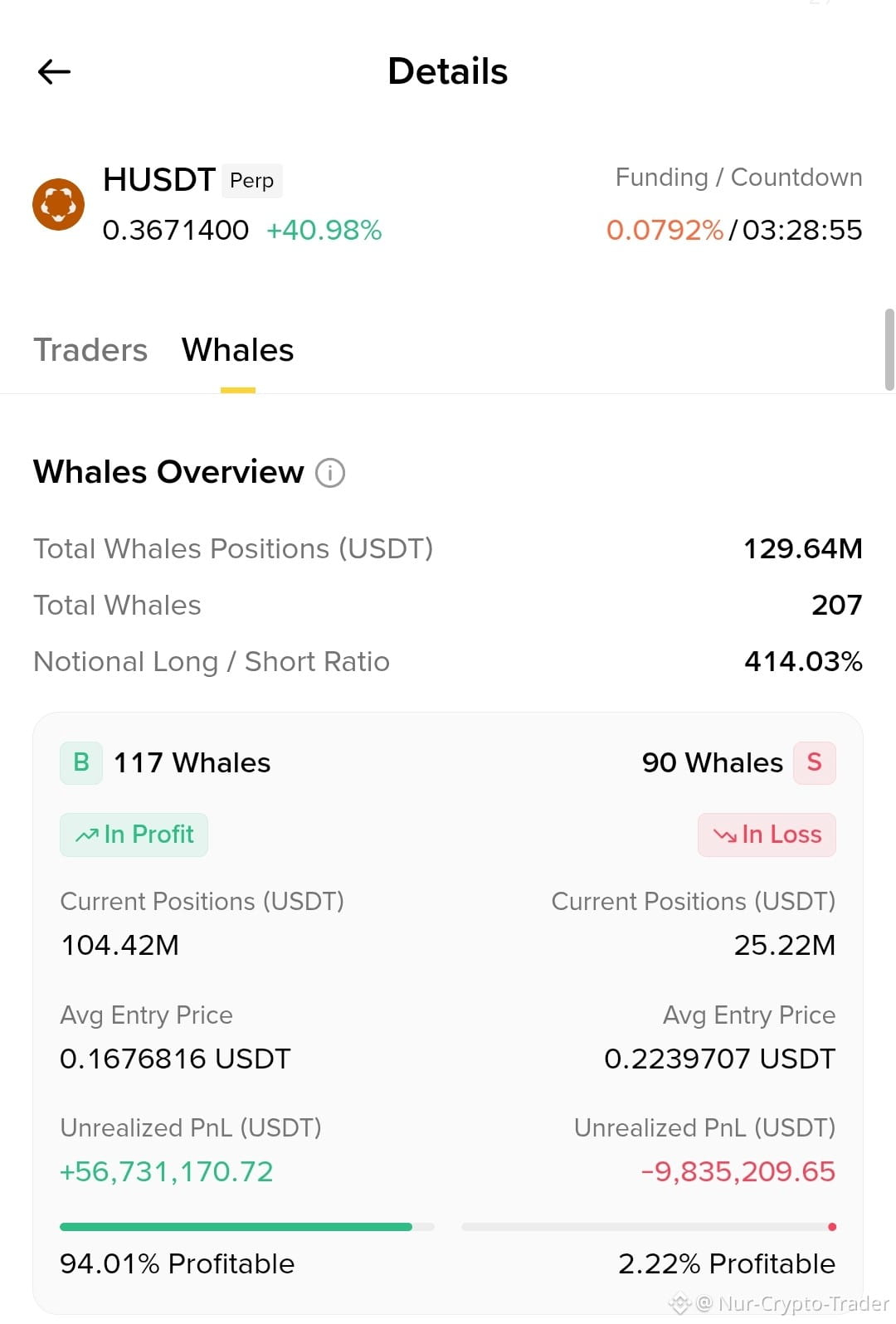The width and height of the screenshot is (896, 1324).
Task: Go back using the arrow icon
Action: [54, 72]
